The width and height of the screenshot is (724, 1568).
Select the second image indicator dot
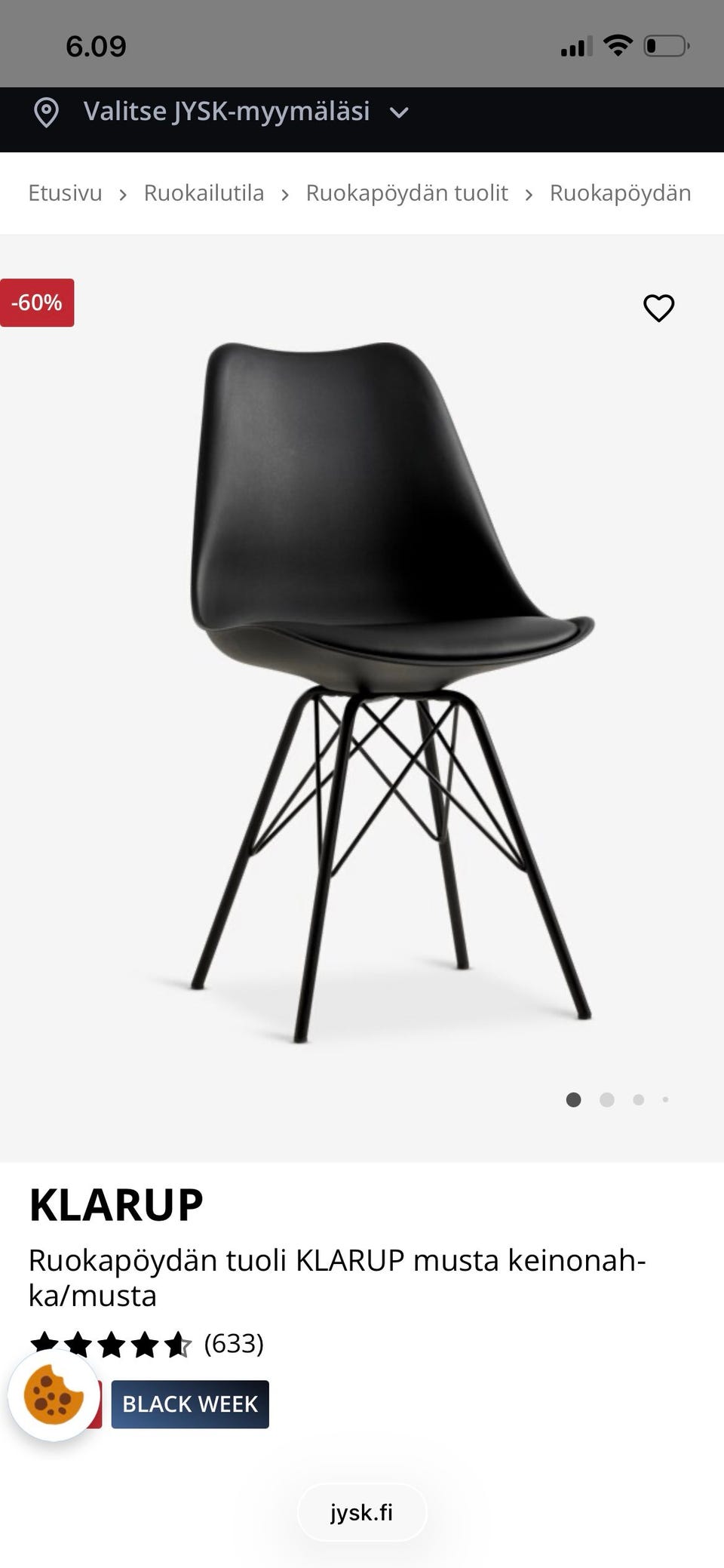606,1099
